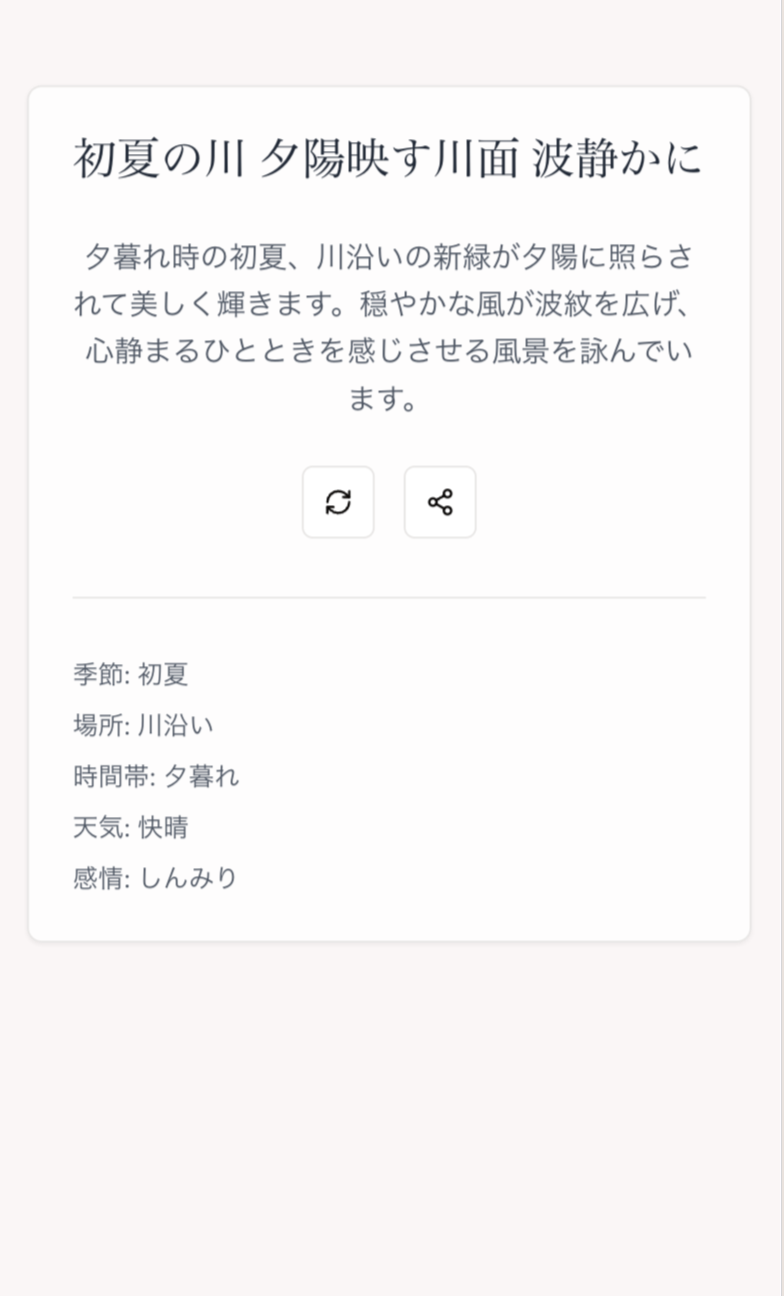Share this haiku
The image size is (784, 1296).
pos(440,502)
